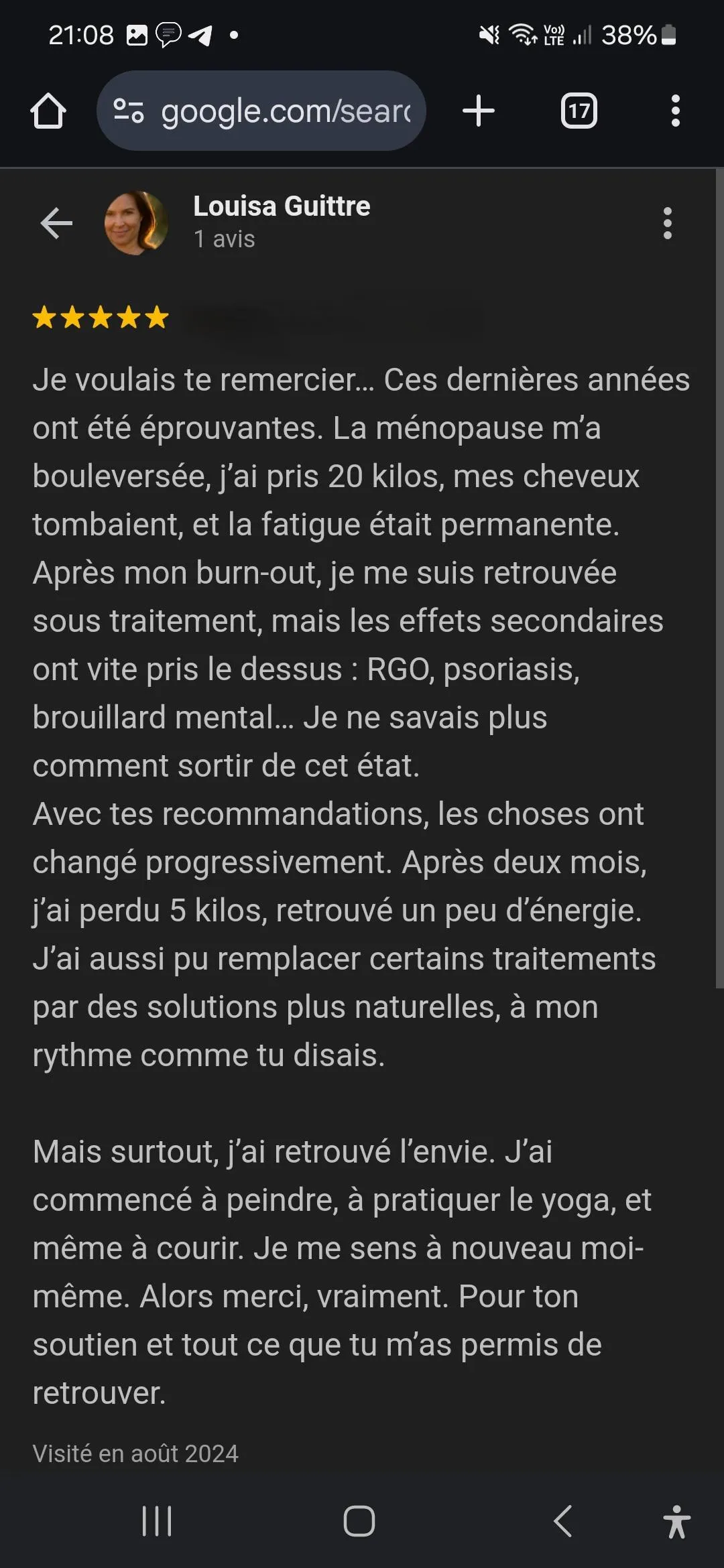724x1568 pixels.
Task: Tap the system back button
Action: [x=562, y=1521]
